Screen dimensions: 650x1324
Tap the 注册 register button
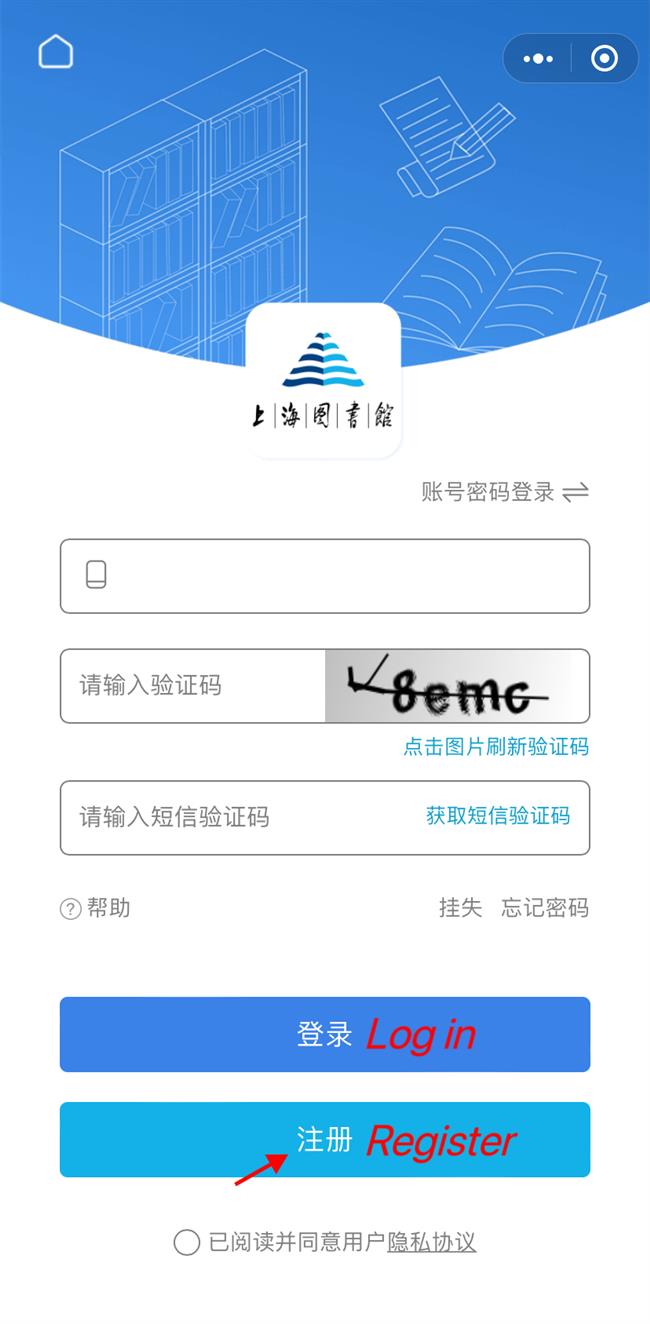325,1140
